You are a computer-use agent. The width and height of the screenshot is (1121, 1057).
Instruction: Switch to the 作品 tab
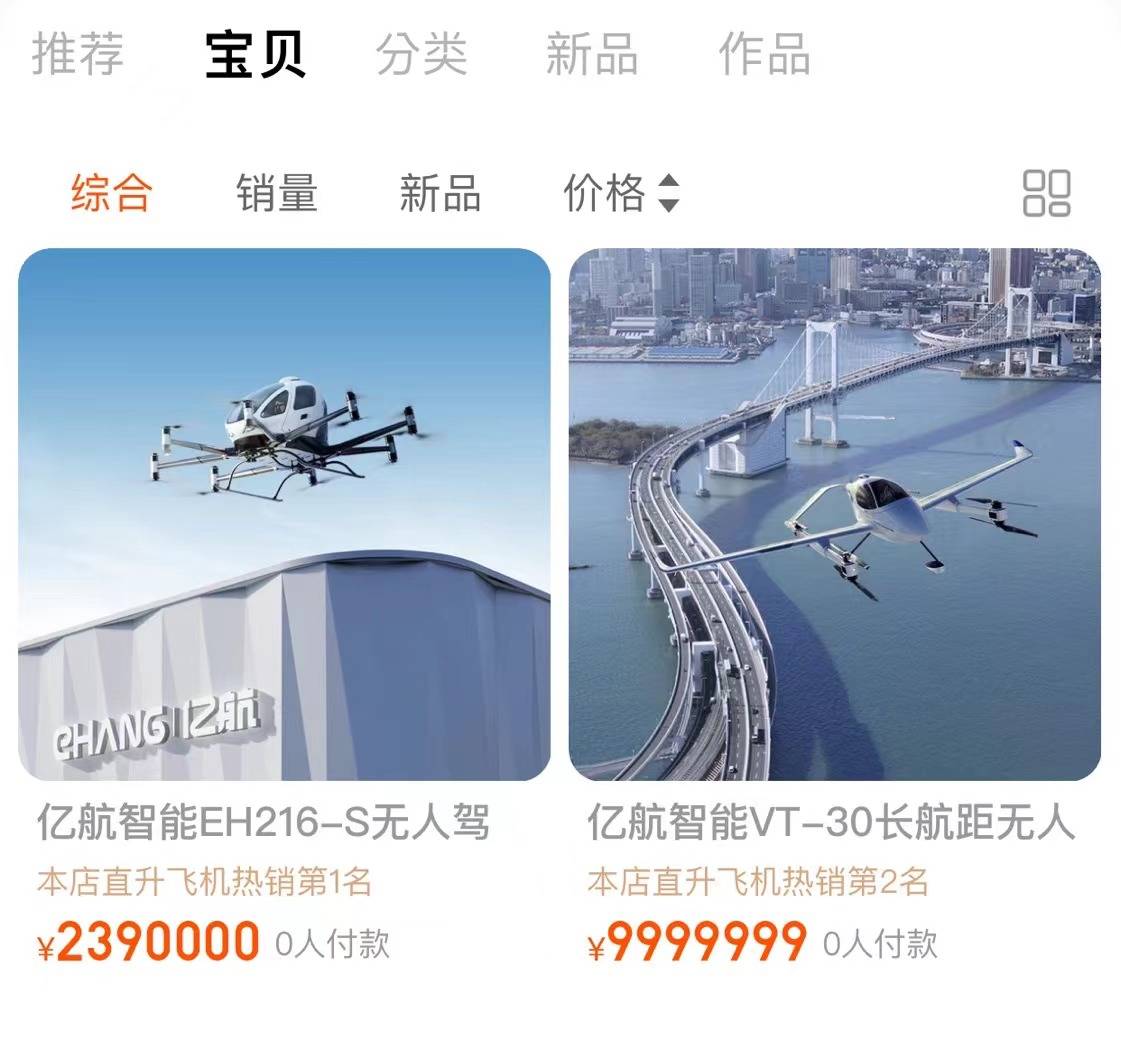(x=764, y=54)
